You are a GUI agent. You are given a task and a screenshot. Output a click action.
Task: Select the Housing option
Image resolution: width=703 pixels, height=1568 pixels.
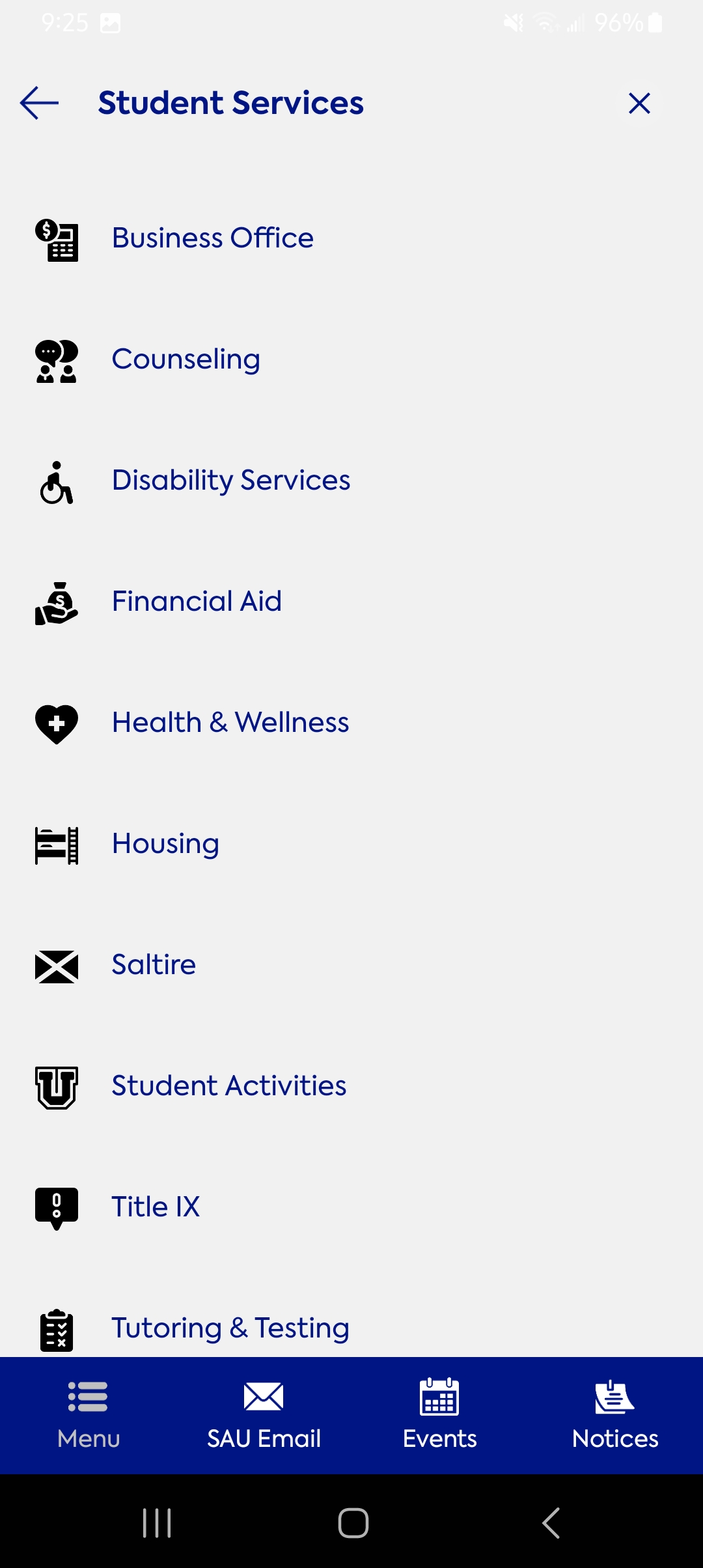[x=351, y=844]
